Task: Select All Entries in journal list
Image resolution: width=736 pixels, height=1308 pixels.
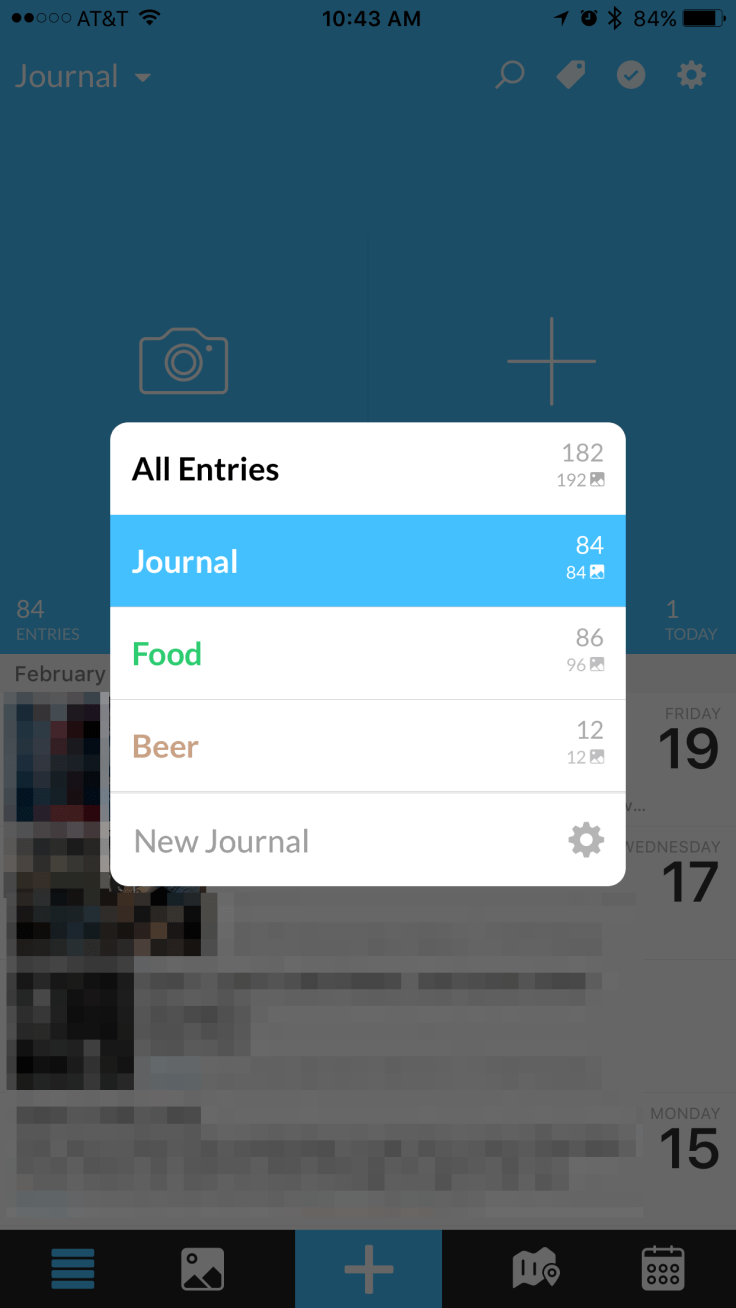Action: click(x=367, y=468)
